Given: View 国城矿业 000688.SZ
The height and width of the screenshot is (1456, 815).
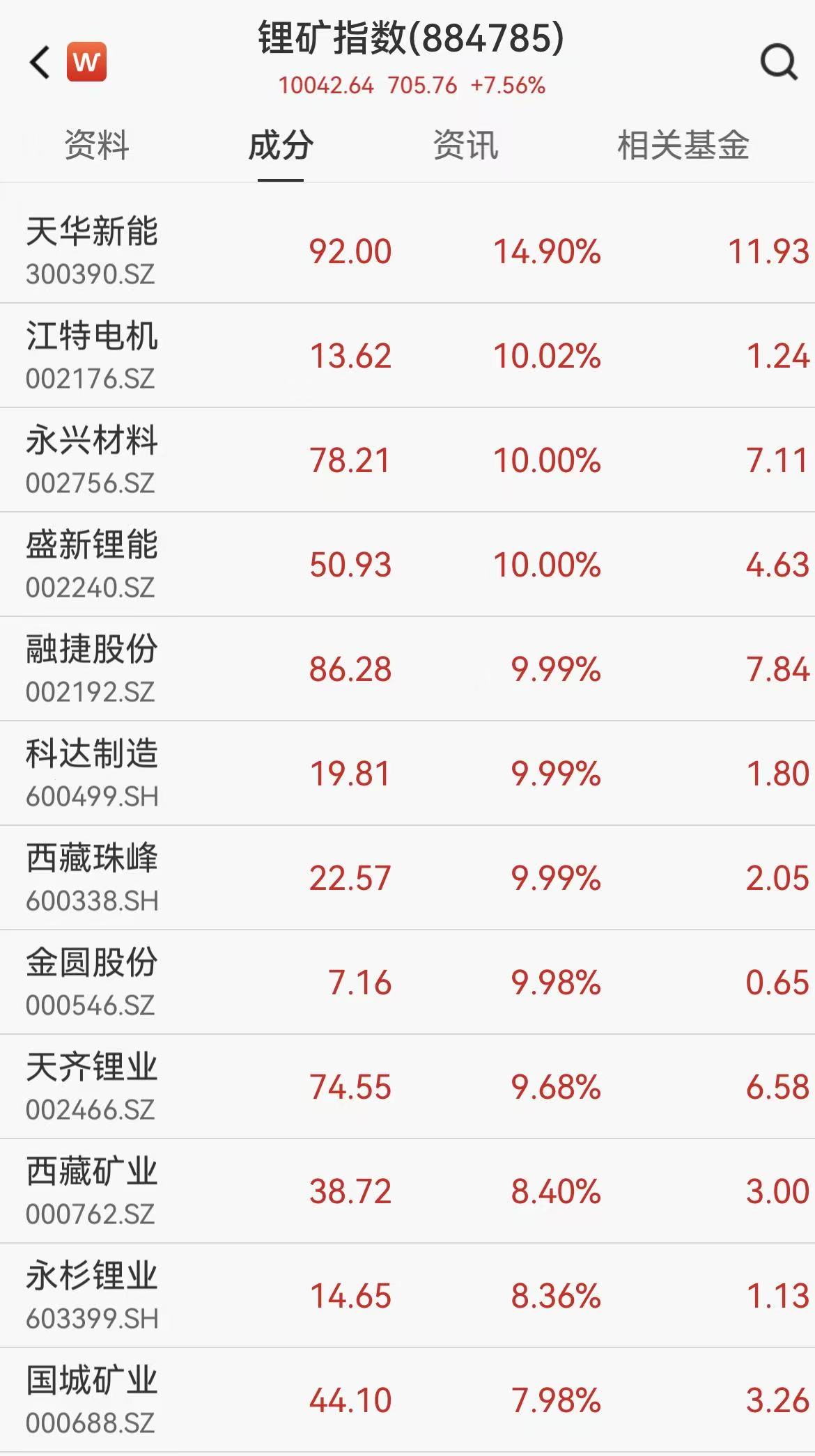Looking at the screenshot, I should coord(407,1400).
